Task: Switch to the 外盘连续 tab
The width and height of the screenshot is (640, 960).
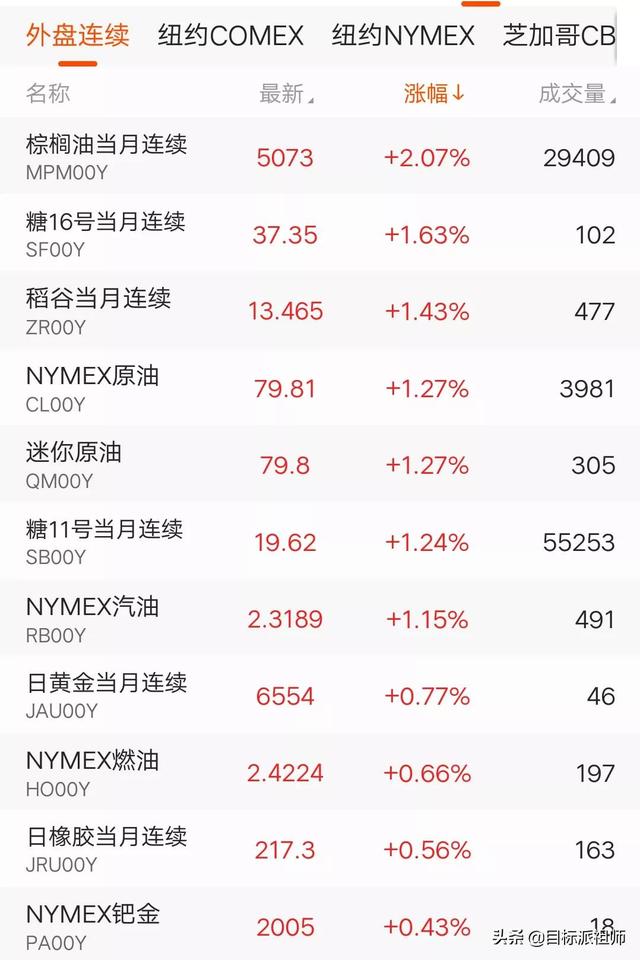Action: 77,37
